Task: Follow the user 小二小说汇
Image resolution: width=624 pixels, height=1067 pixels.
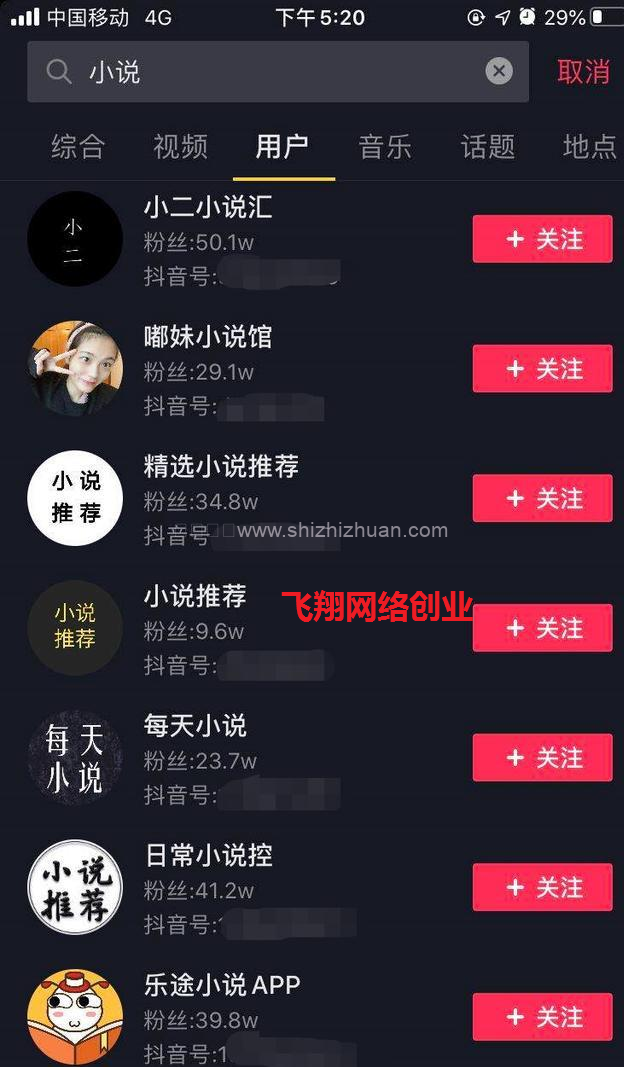Action: 542,239
